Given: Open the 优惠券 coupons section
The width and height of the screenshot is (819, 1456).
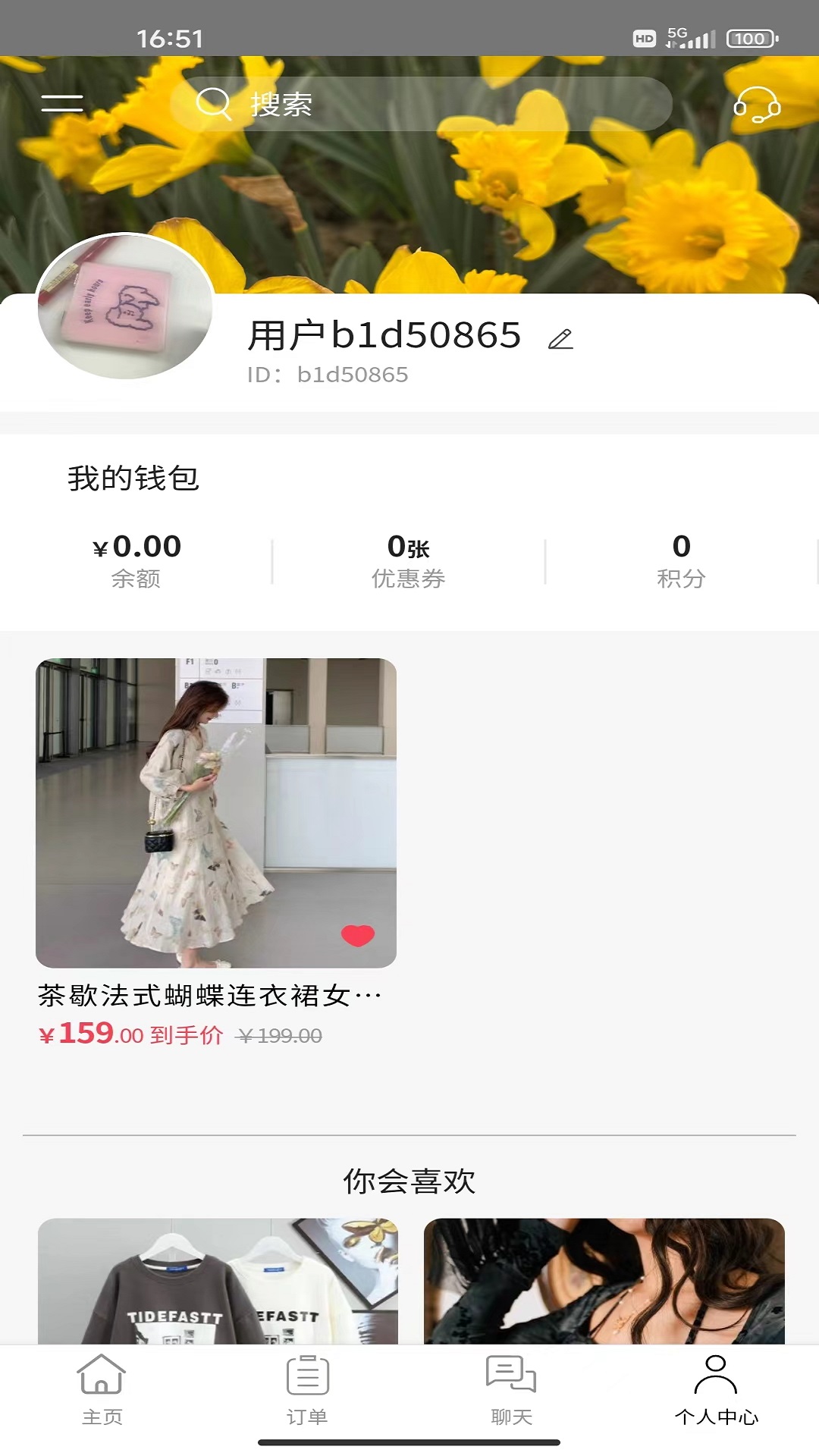Looking at the screenshot, I should 407,560.
